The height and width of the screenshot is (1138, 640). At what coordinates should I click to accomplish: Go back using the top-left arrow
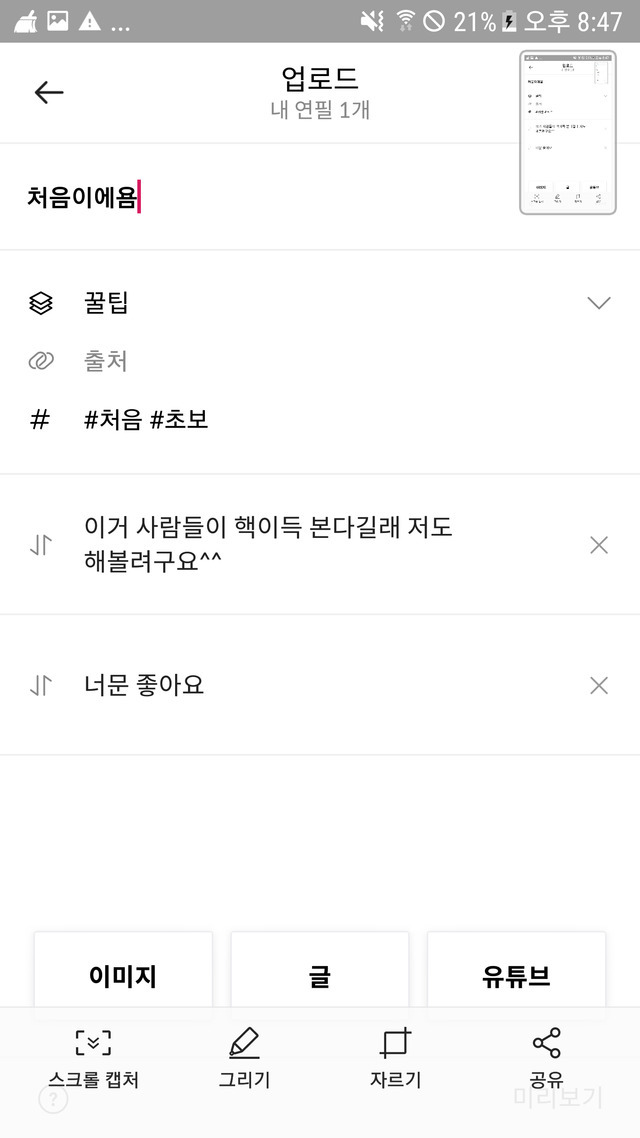coord(48,93)
